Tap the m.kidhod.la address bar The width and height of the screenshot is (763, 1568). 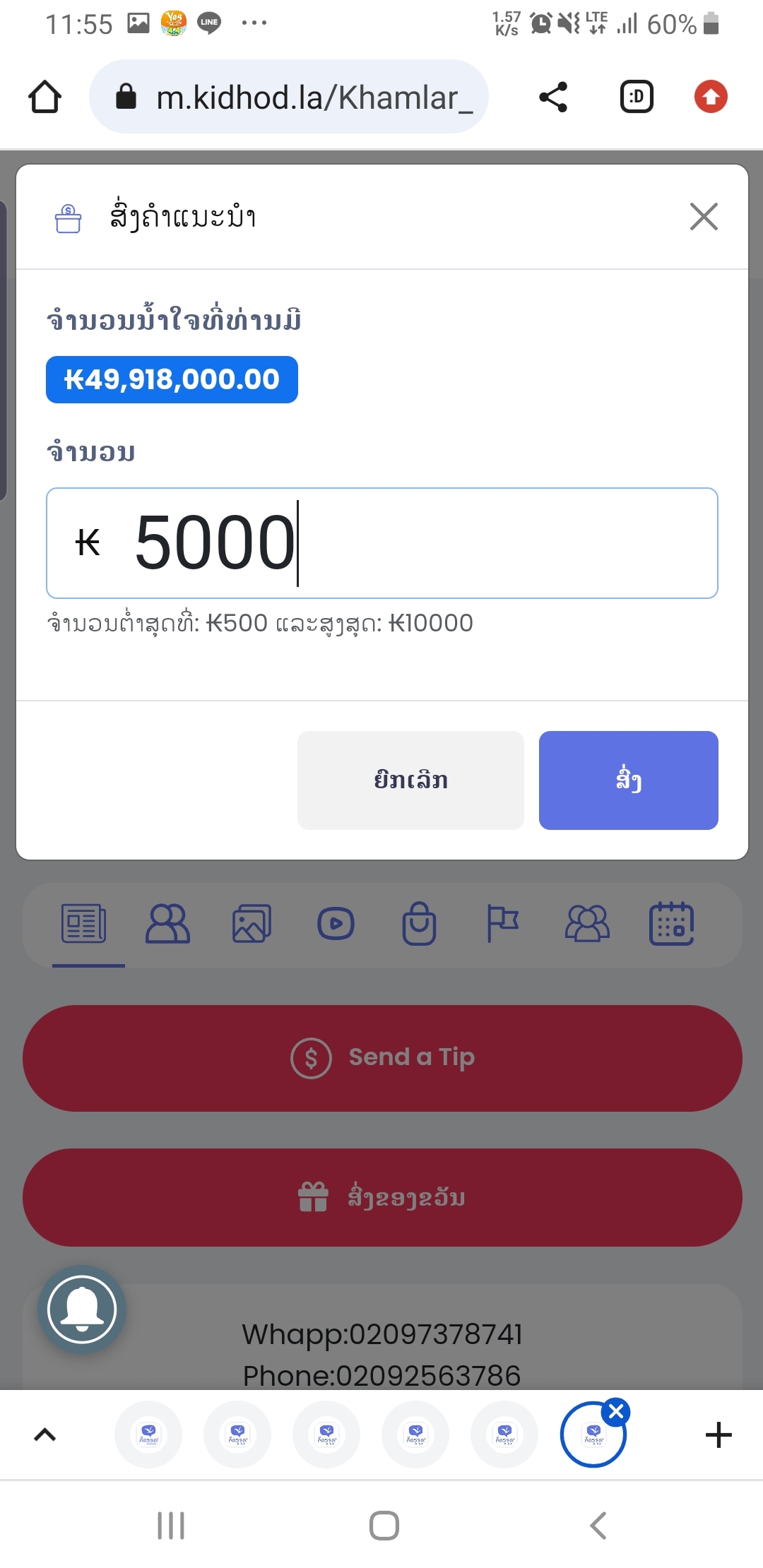[289, 97]
